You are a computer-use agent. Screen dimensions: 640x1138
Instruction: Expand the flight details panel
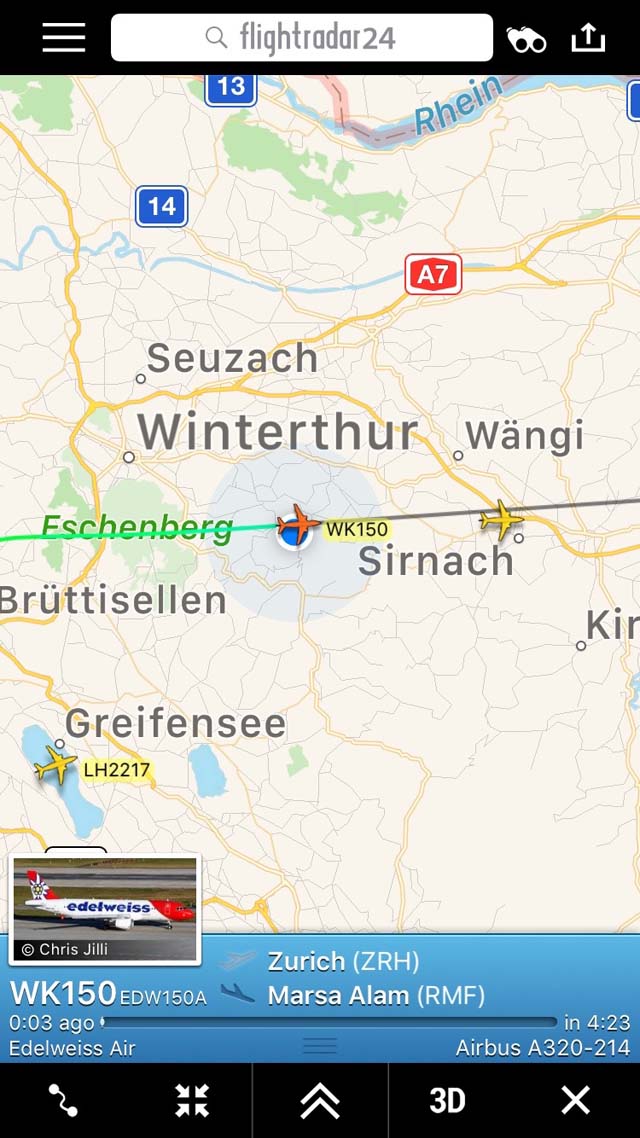pos(320,1100)
